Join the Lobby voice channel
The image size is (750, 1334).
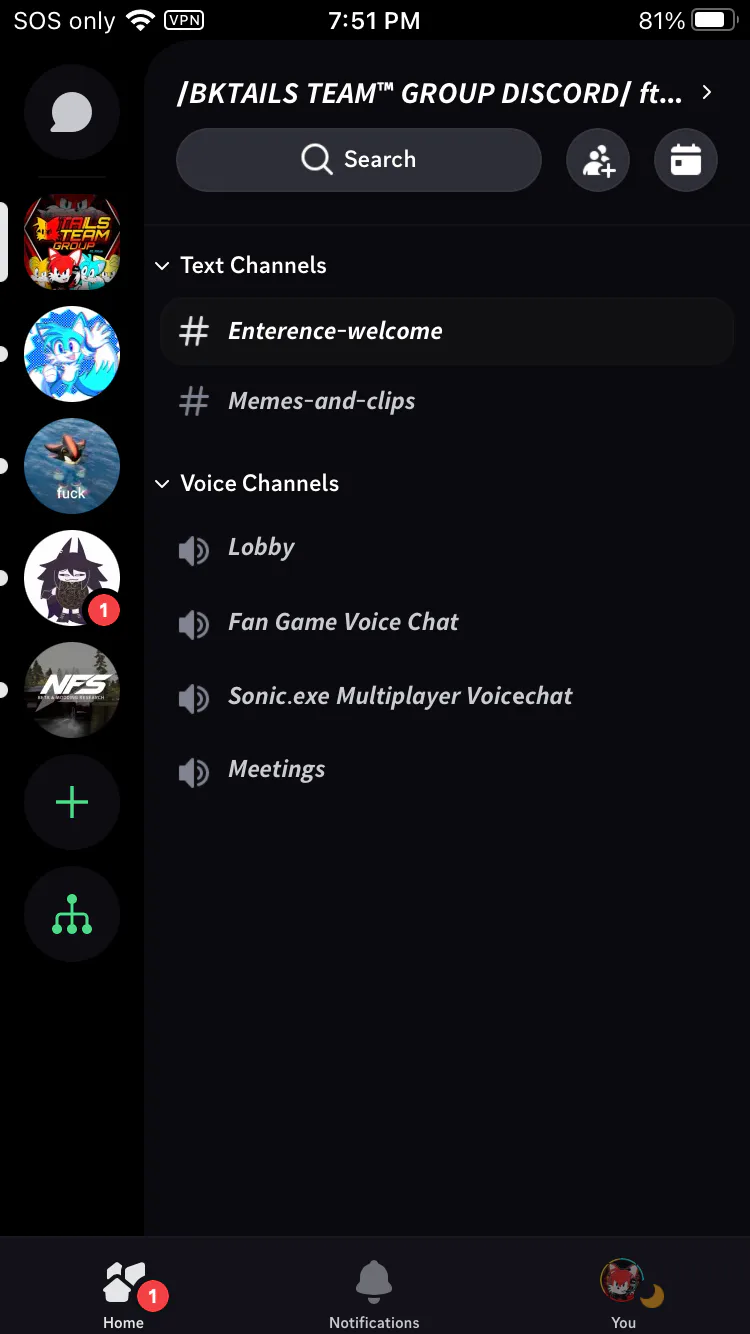(x=447, y=548)
